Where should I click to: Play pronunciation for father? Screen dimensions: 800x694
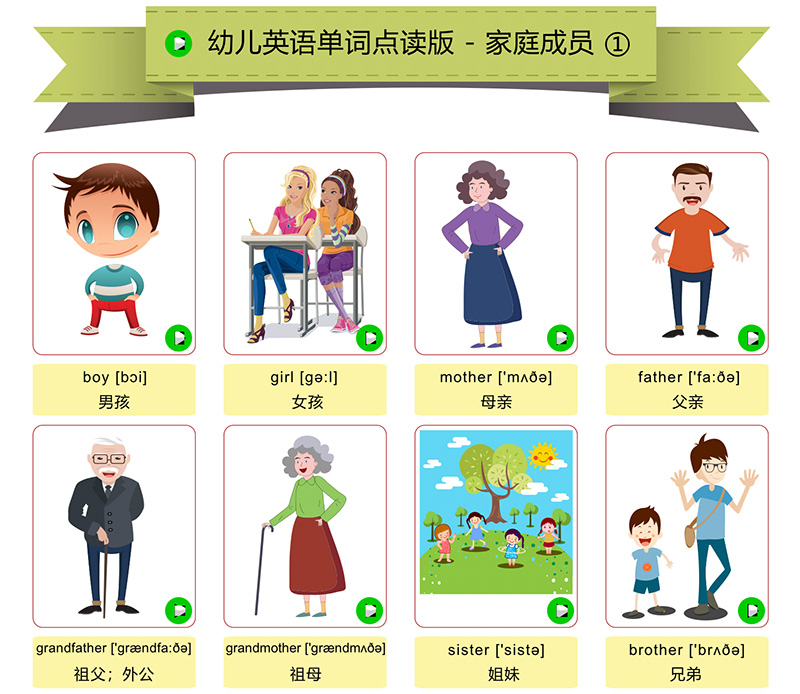coord(752,338)
